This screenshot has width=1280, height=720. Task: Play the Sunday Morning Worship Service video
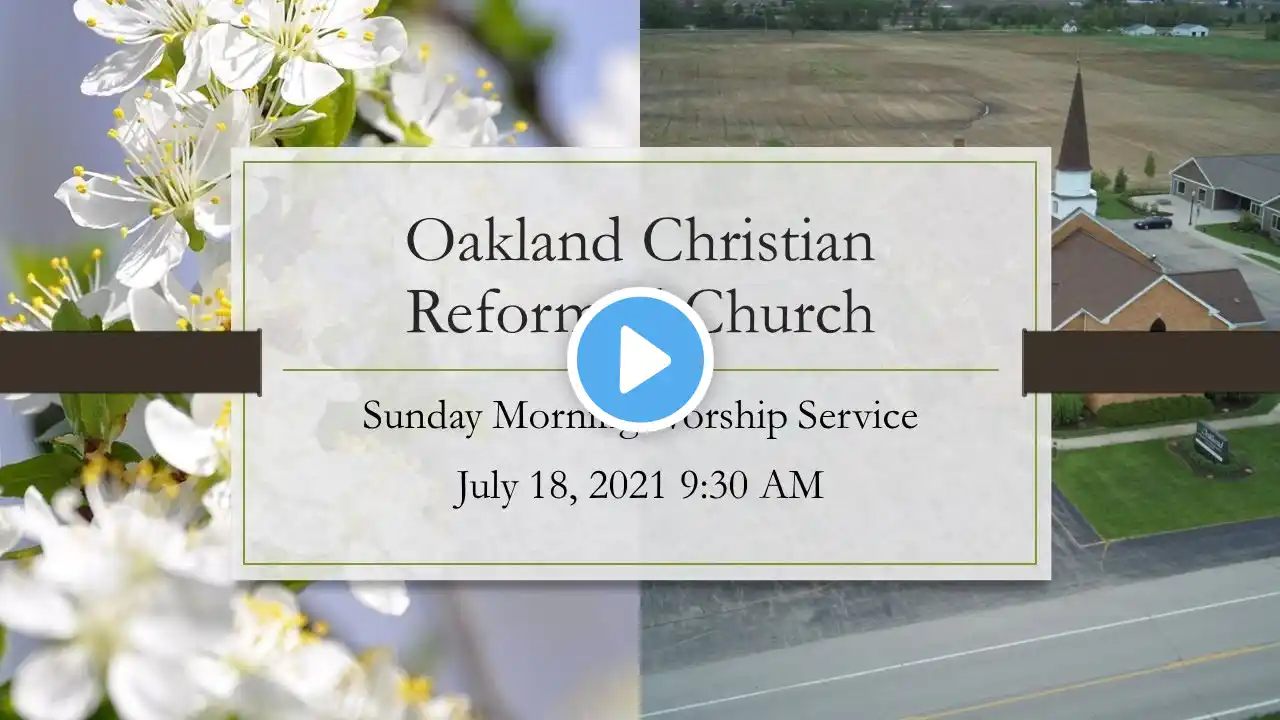(x=640, y=360)
